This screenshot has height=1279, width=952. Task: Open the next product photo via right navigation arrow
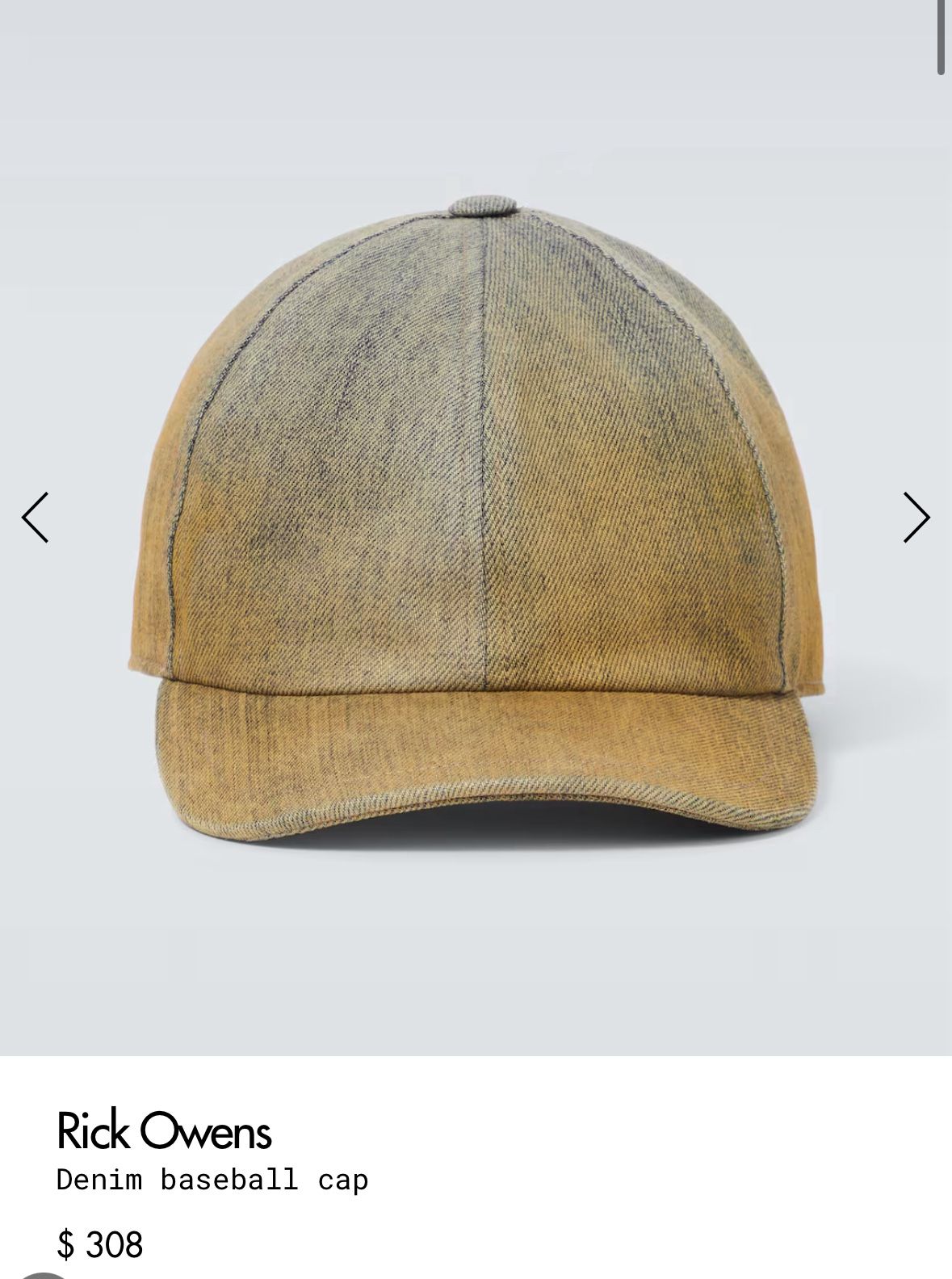pos(916,517)
